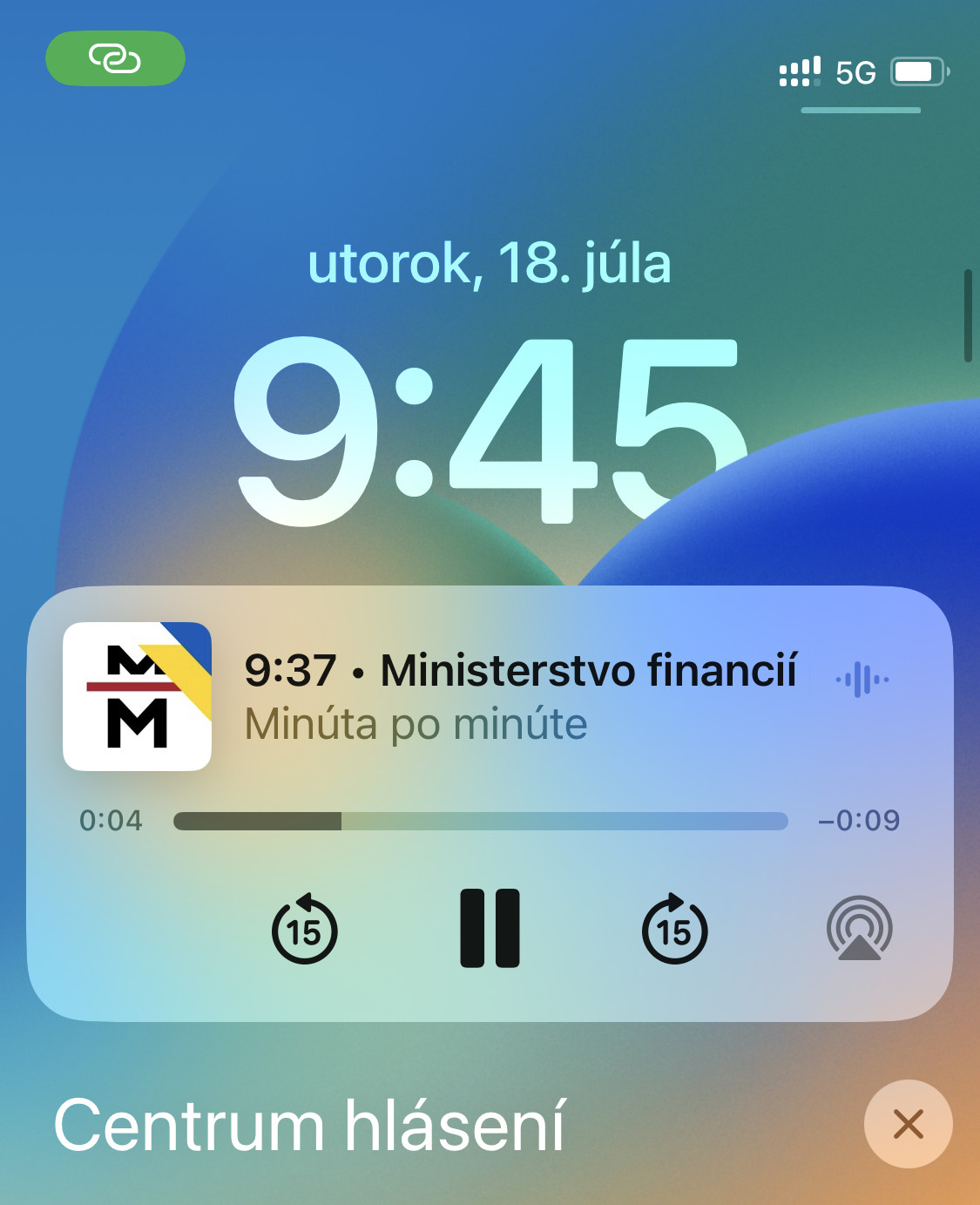Image resolution: width=980 pixels, height=1205 pixels.
Task: Skip forward 15 seconds
Action: [x=674, y=929]
